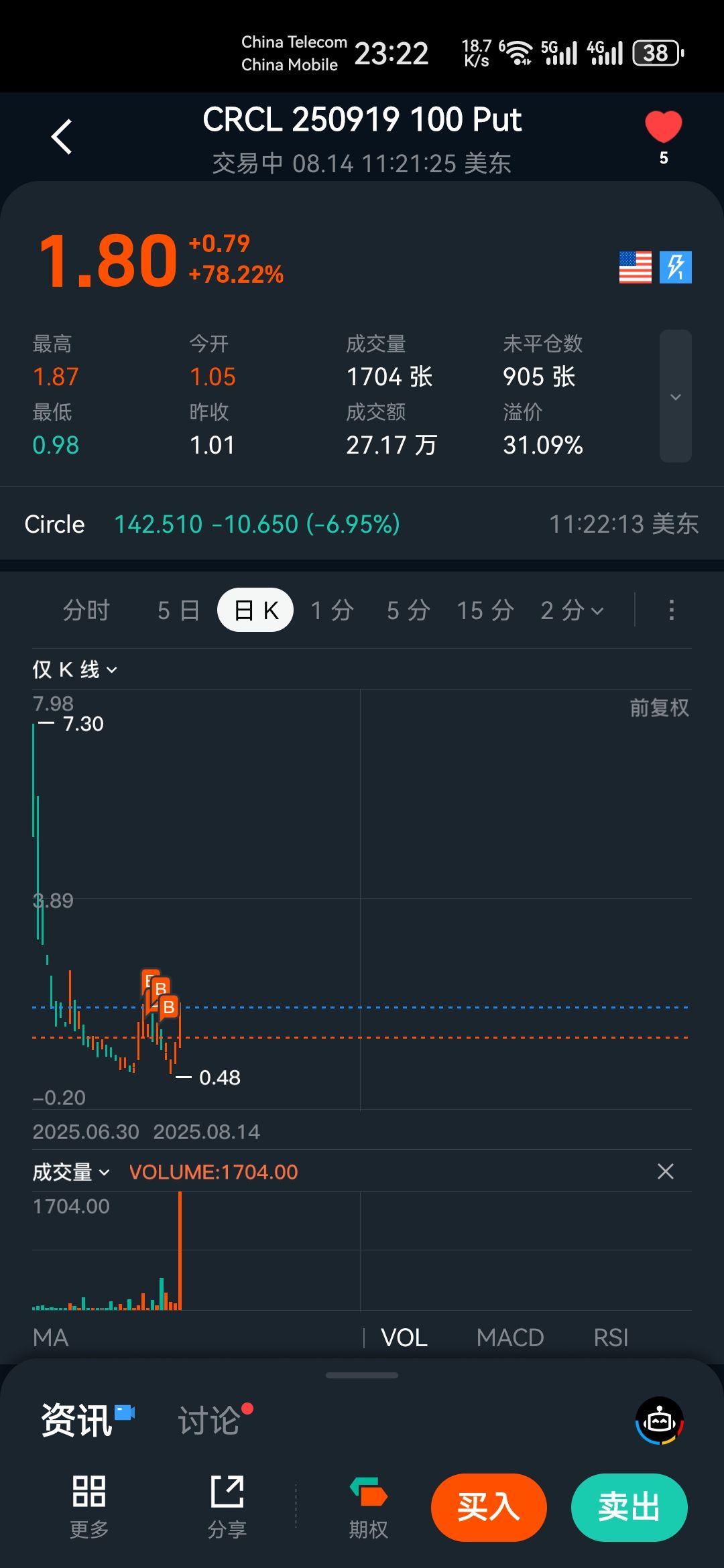Open the AI assistant robot icon

point(660,1421)
